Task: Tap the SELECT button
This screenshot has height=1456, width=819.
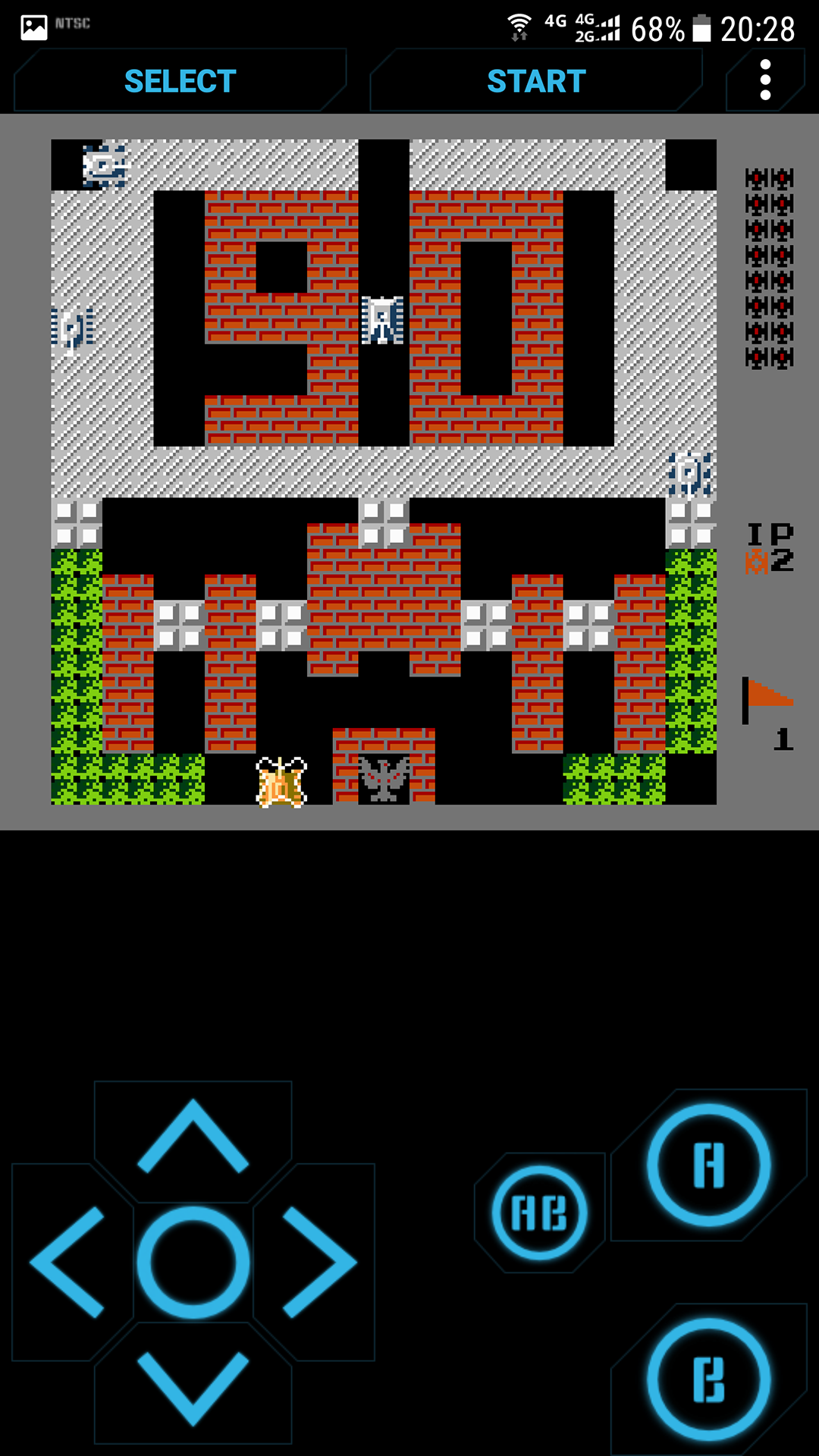Action: pyautogui.click(x=180, y=81)
